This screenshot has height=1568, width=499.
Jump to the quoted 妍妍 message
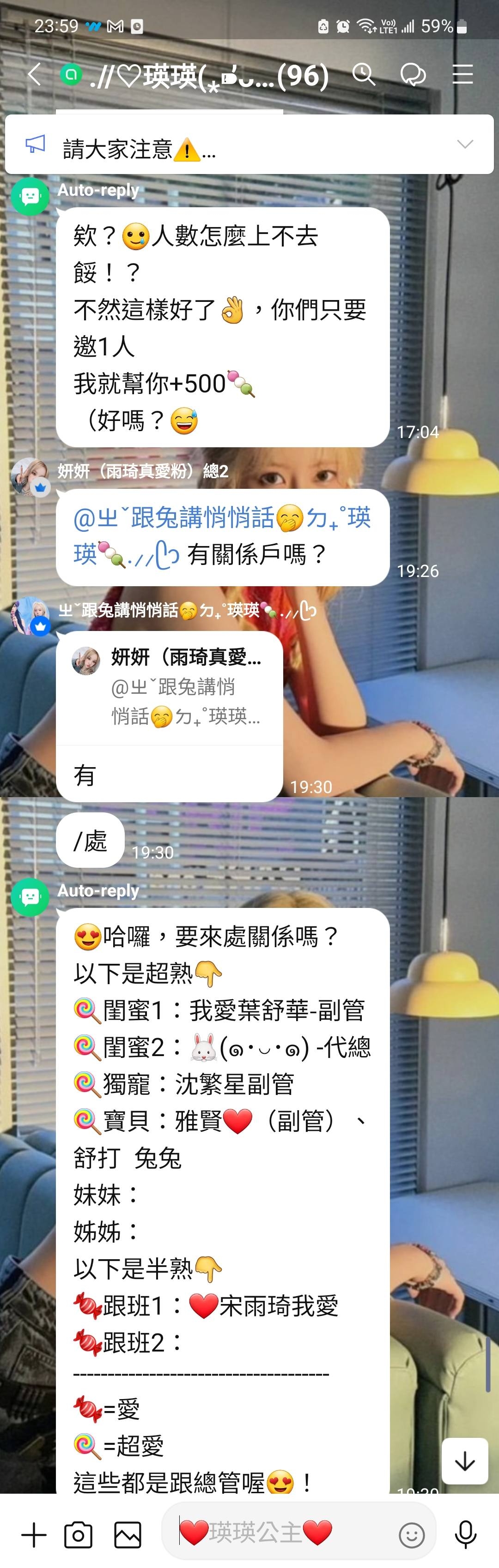pyautogui.click(x=170, y=688)
